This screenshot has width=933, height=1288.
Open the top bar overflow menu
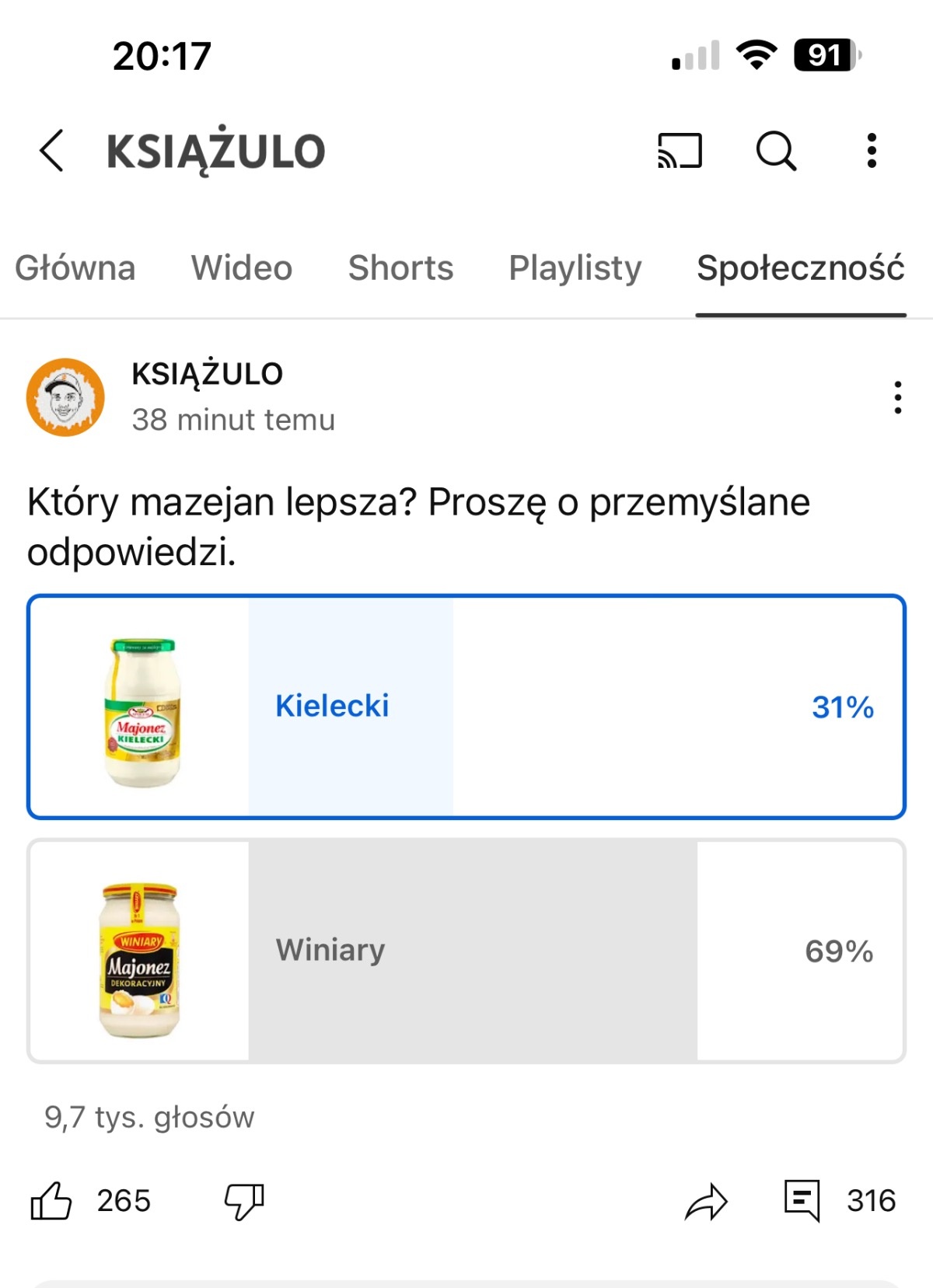872,151
